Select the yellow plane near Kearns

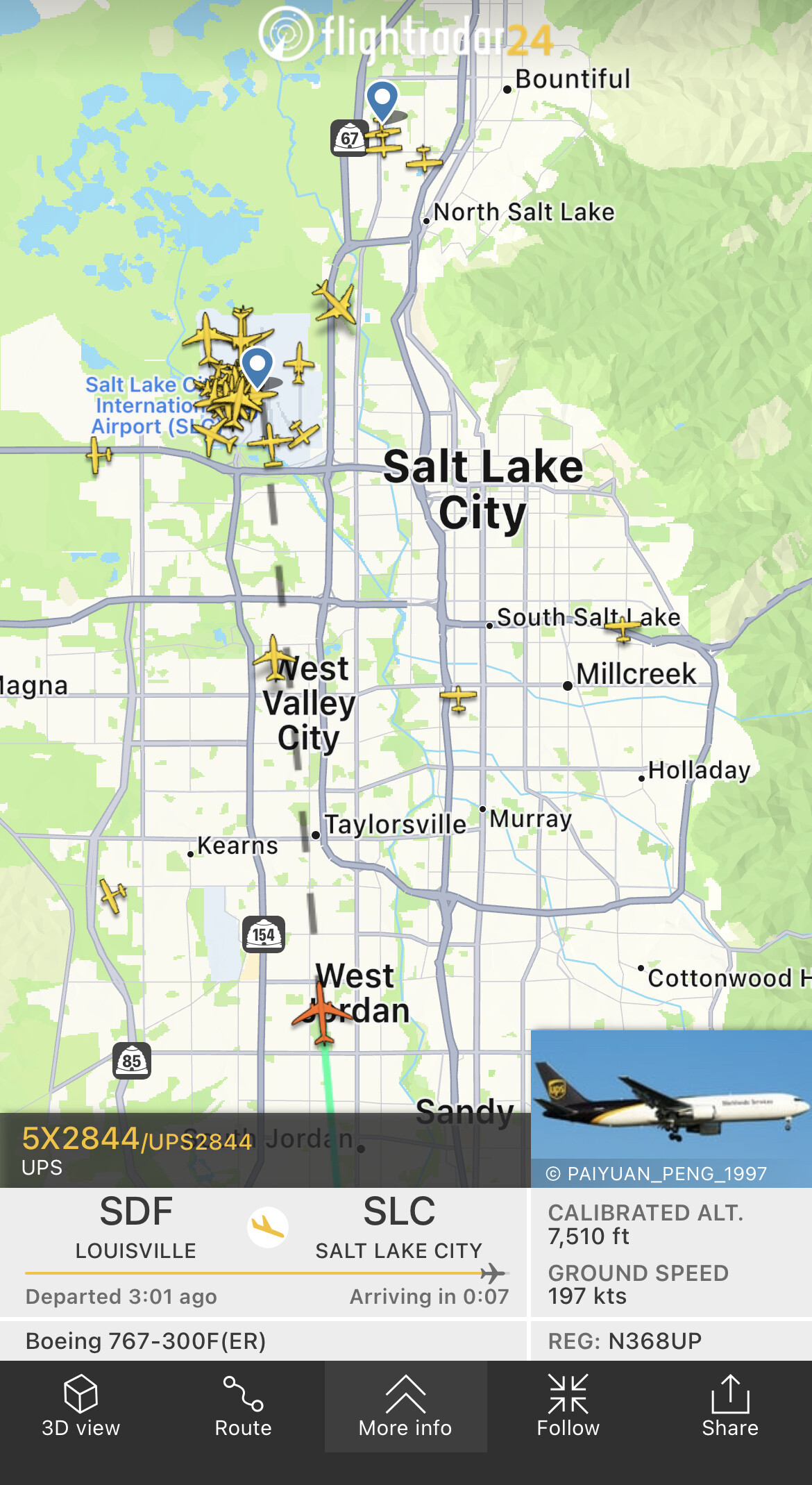point(113,894)
